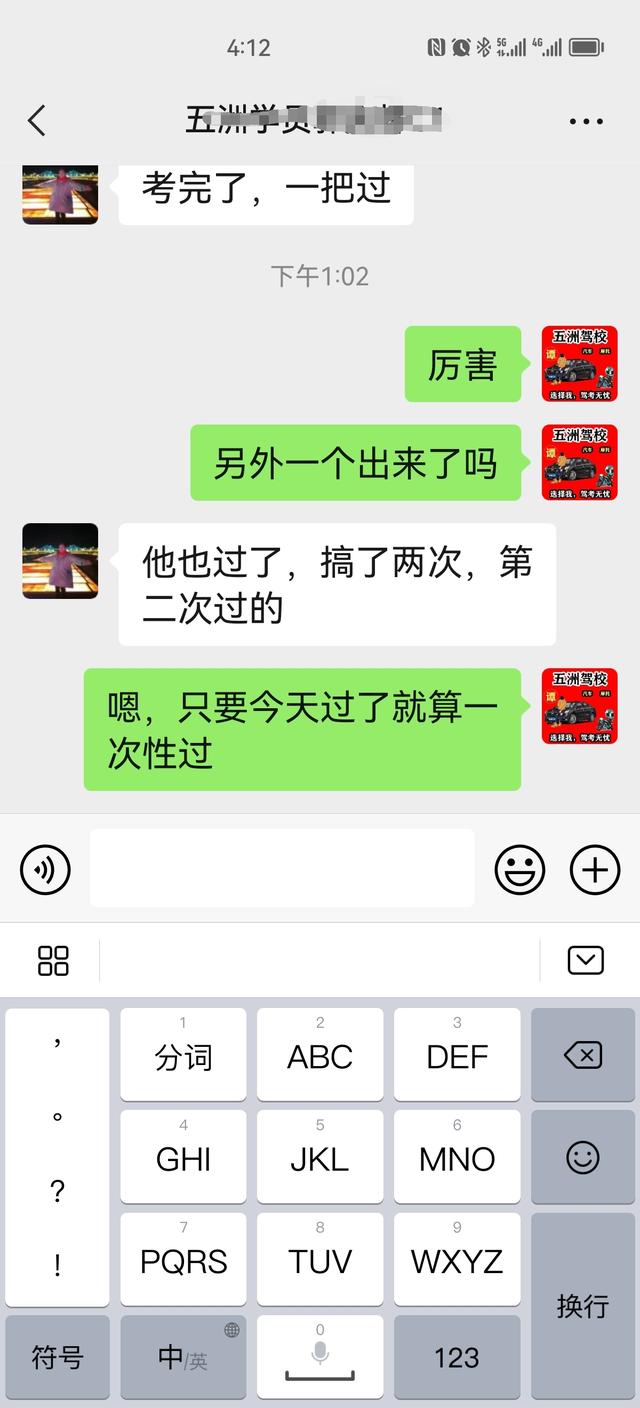Hide the keyboard with the down arrow
The width and height of the screenshot is (640, 1408).
(x=585, y=960)
